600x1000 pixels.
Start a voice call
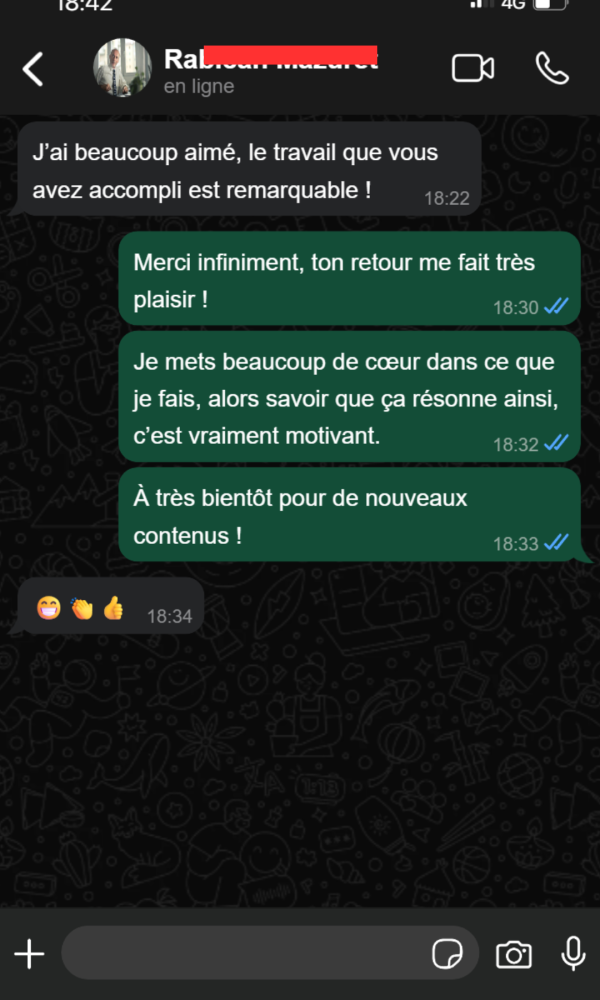click(x=552, y=68)
